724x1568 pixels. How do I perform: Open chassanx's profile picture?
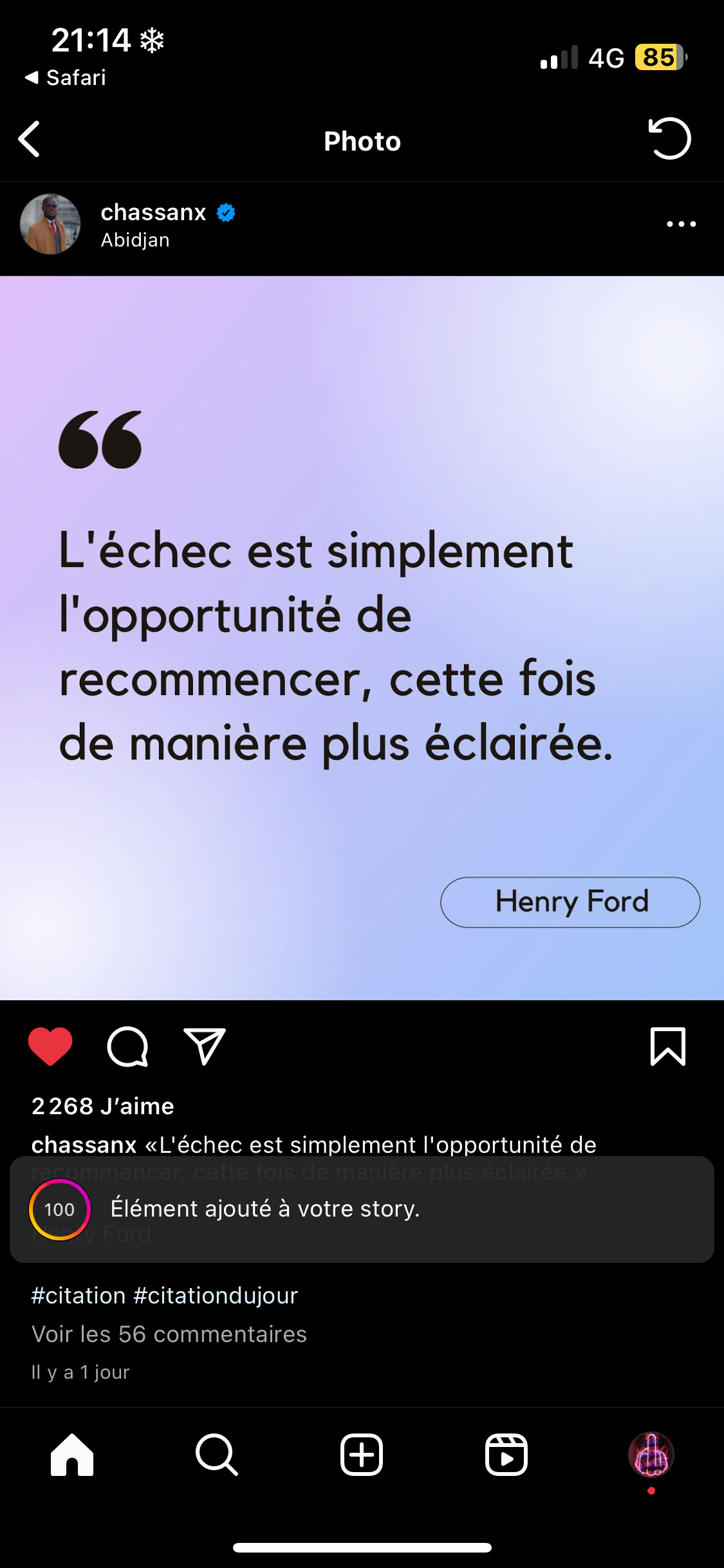(50, 224)
